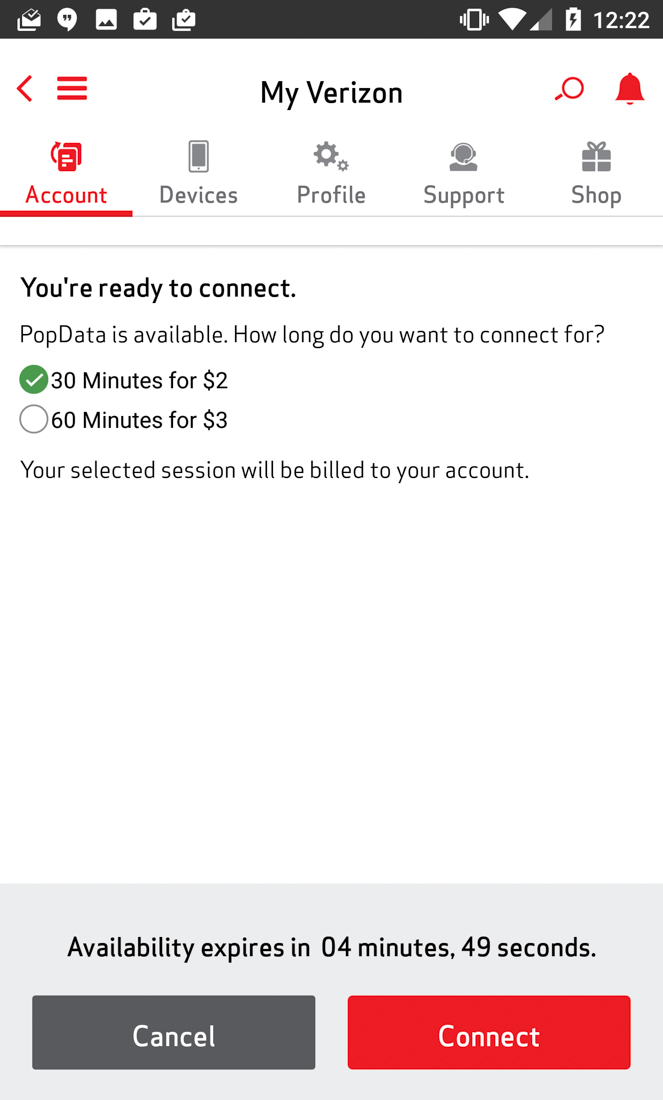Open the search icon
This screenshot has height=1100, width=663.
point(569,90)
